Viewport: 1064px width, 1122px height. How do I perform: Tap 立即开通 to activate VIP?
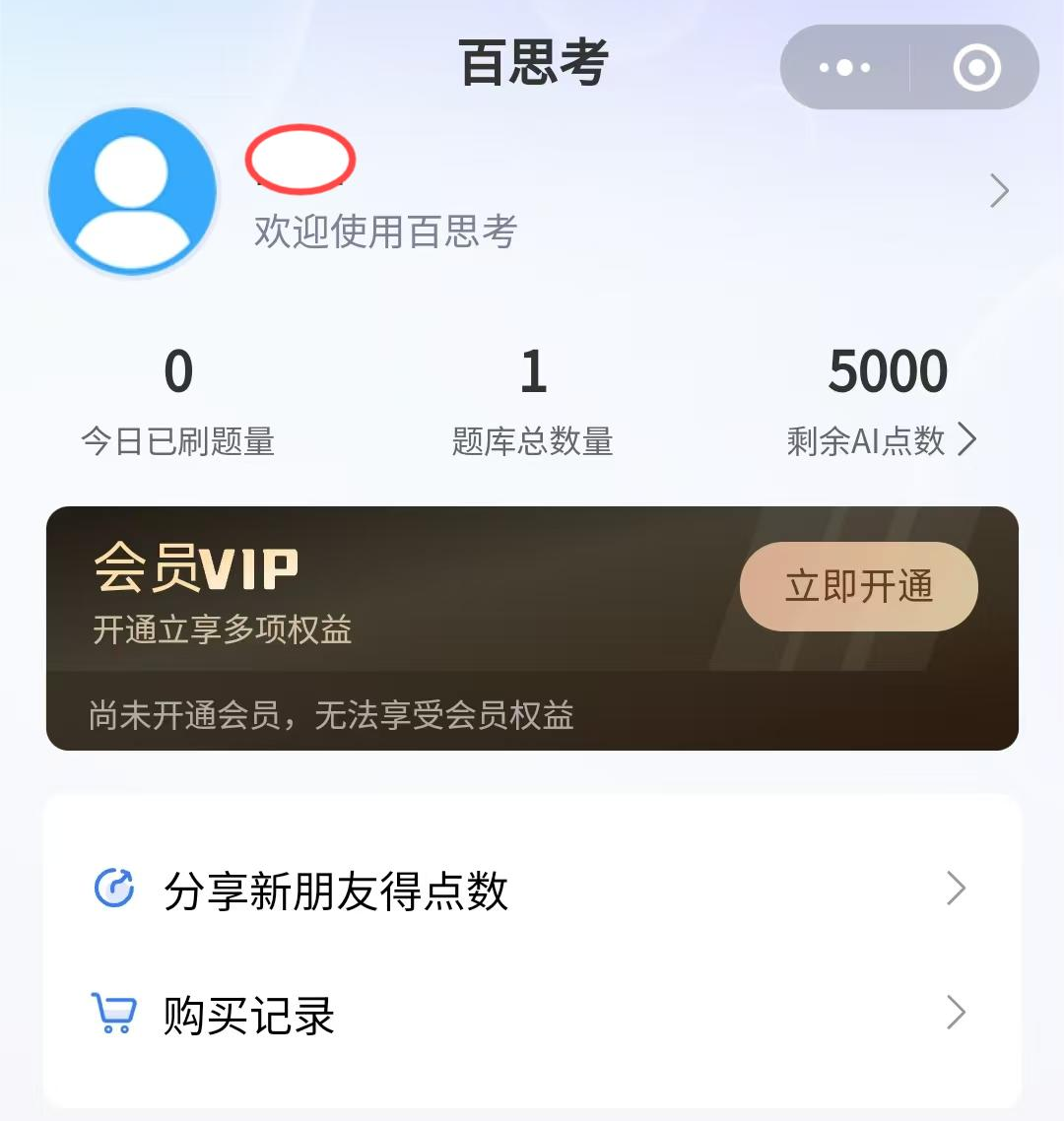[x=858, y=587]
